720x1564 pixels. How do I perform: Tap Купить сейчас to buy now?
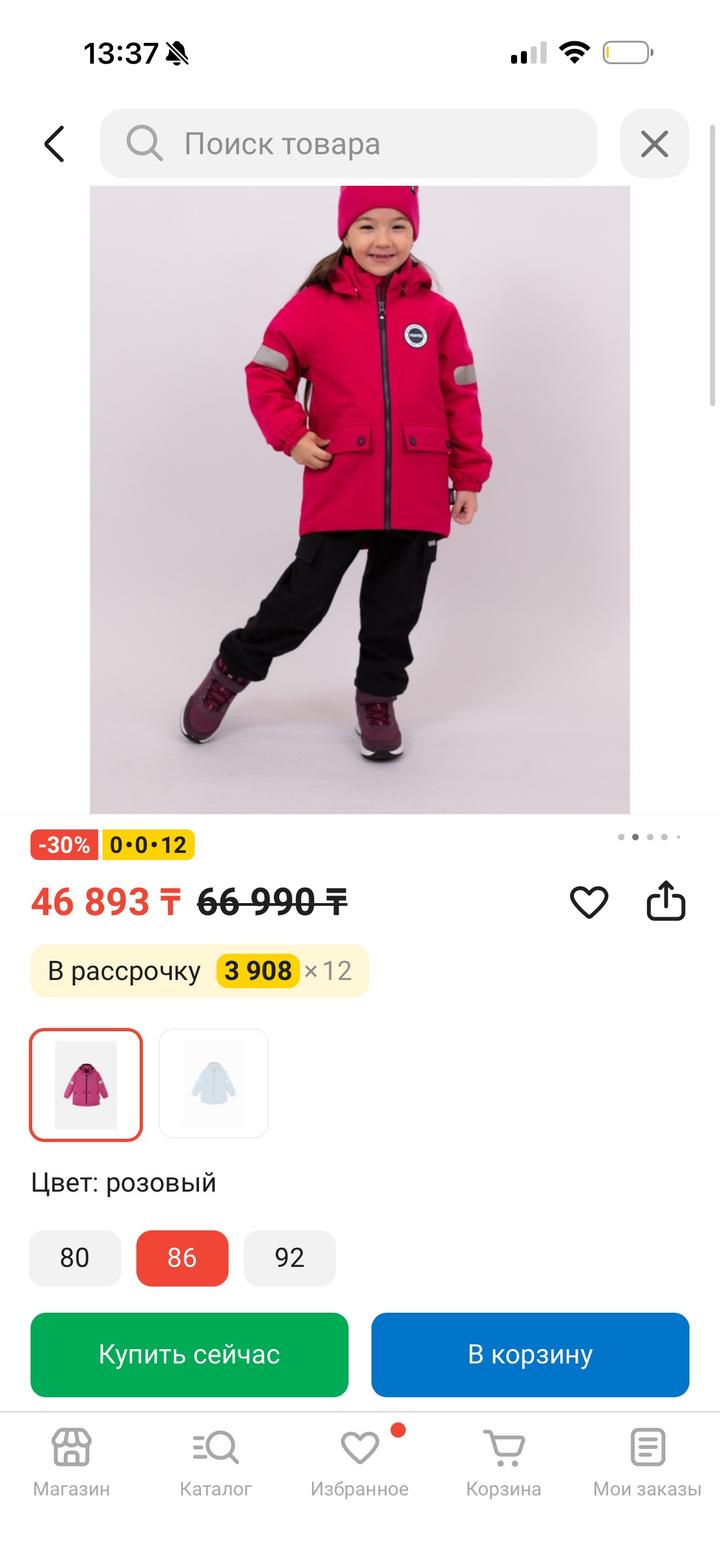189,1355
